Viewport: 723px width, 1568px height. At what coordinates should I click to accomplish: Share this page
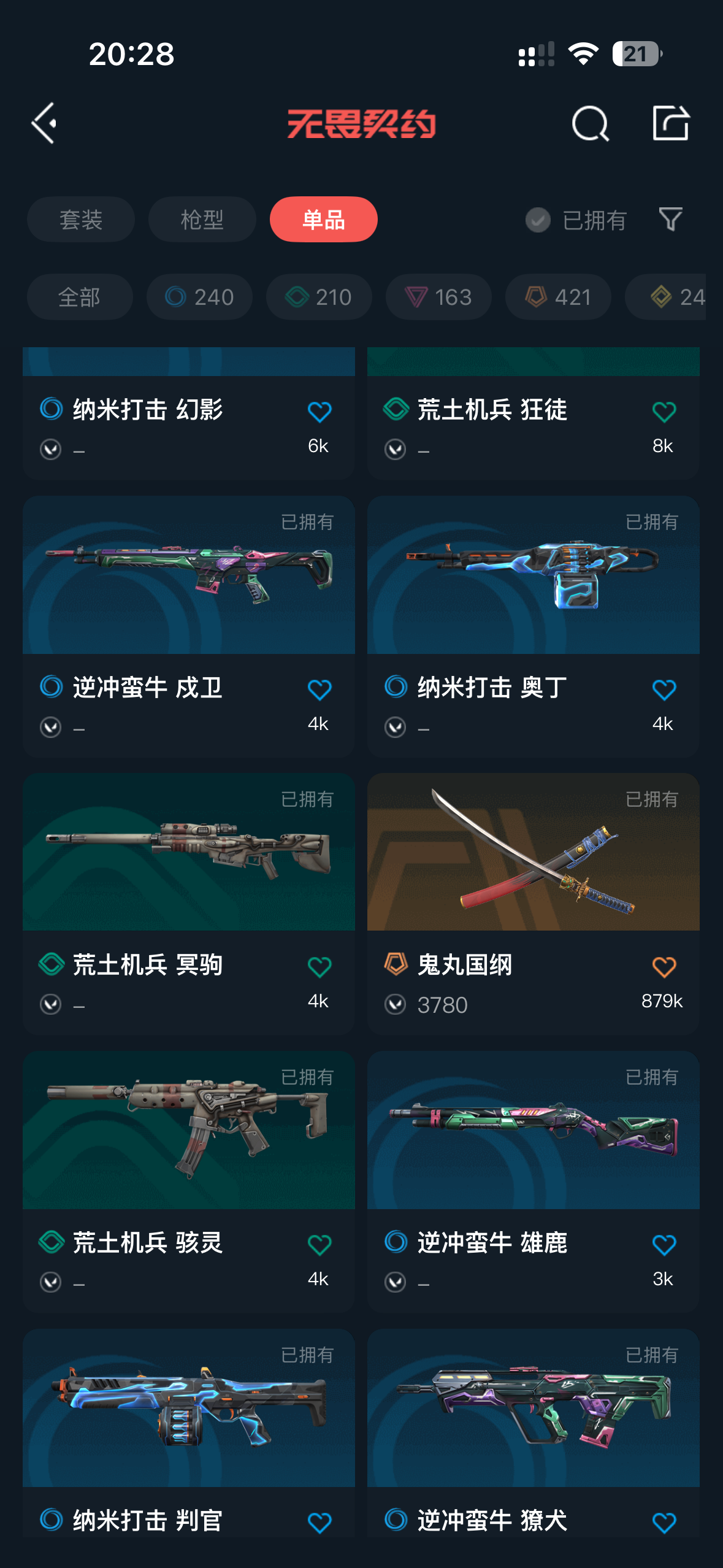tap(670, 123)
